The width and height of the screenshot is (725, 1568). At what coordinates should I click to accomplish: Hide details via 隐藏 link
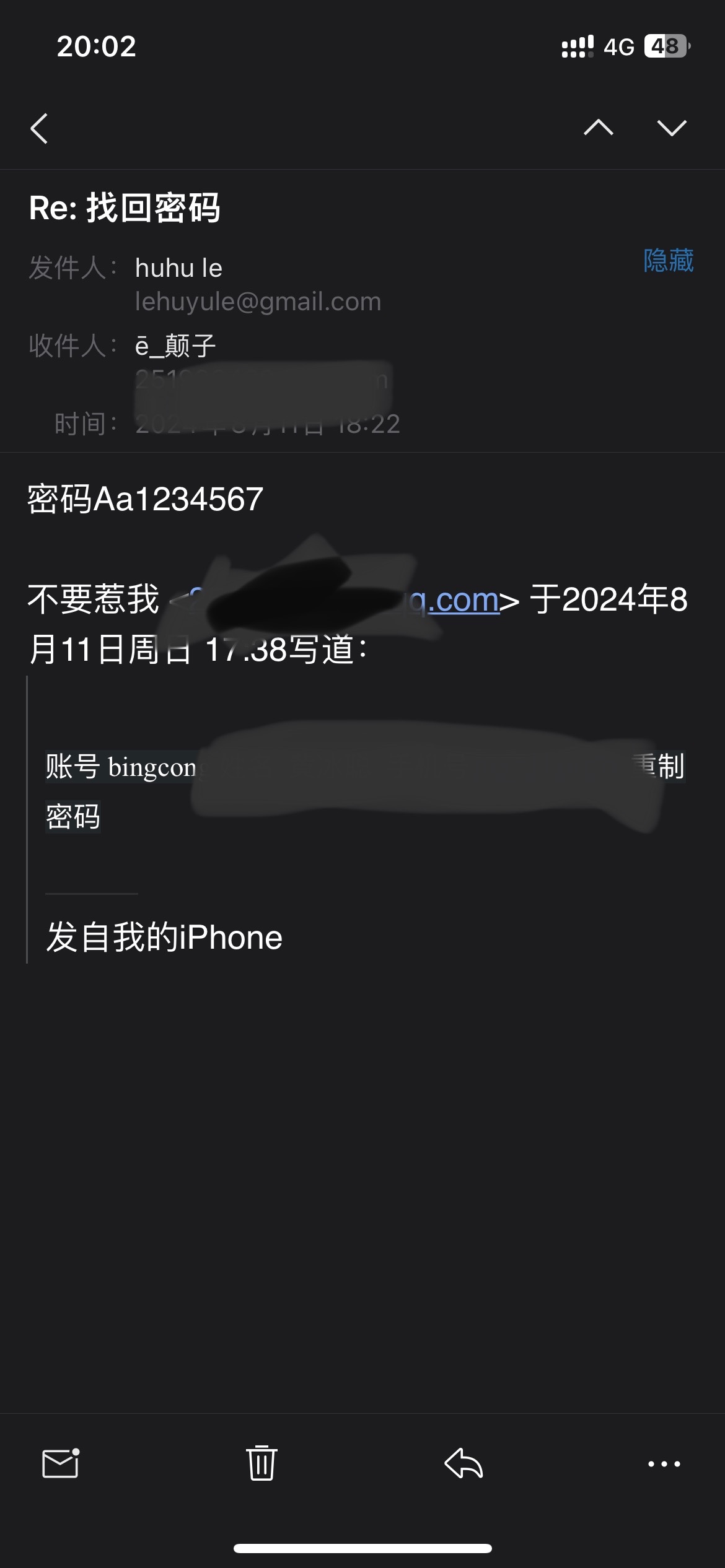click(668, 260)
